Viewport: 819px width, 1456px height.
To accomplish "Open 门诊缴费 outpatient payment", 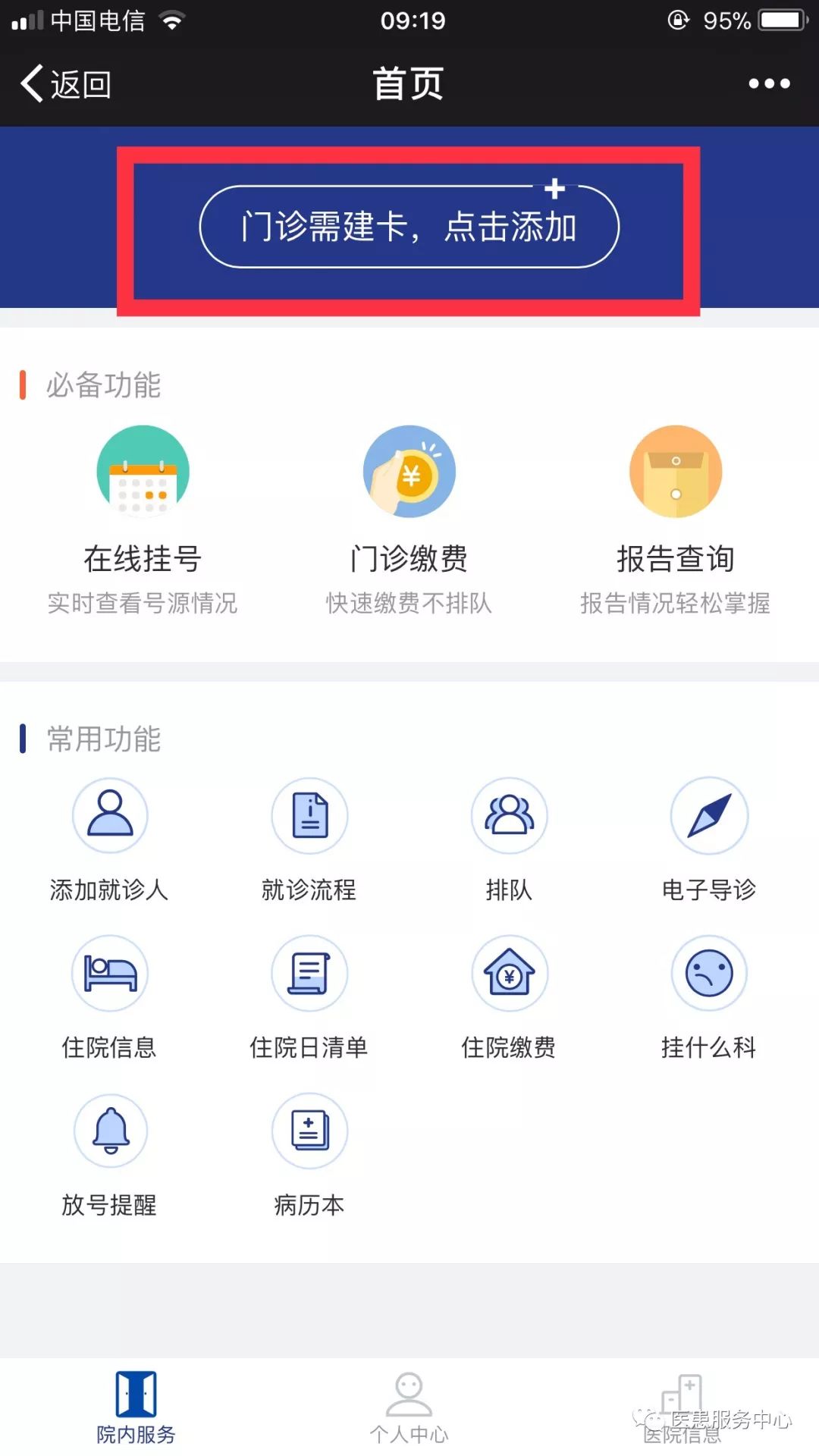I will [x=409, y=520].
